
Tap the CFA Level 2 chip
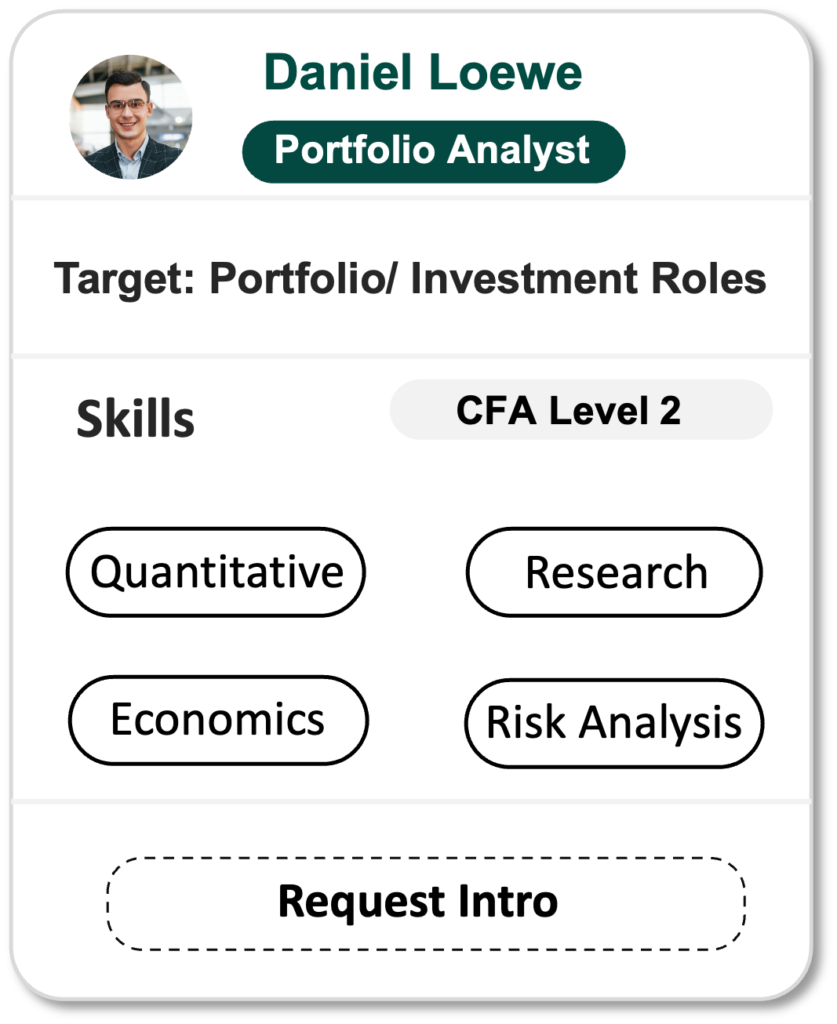(580, 410)
